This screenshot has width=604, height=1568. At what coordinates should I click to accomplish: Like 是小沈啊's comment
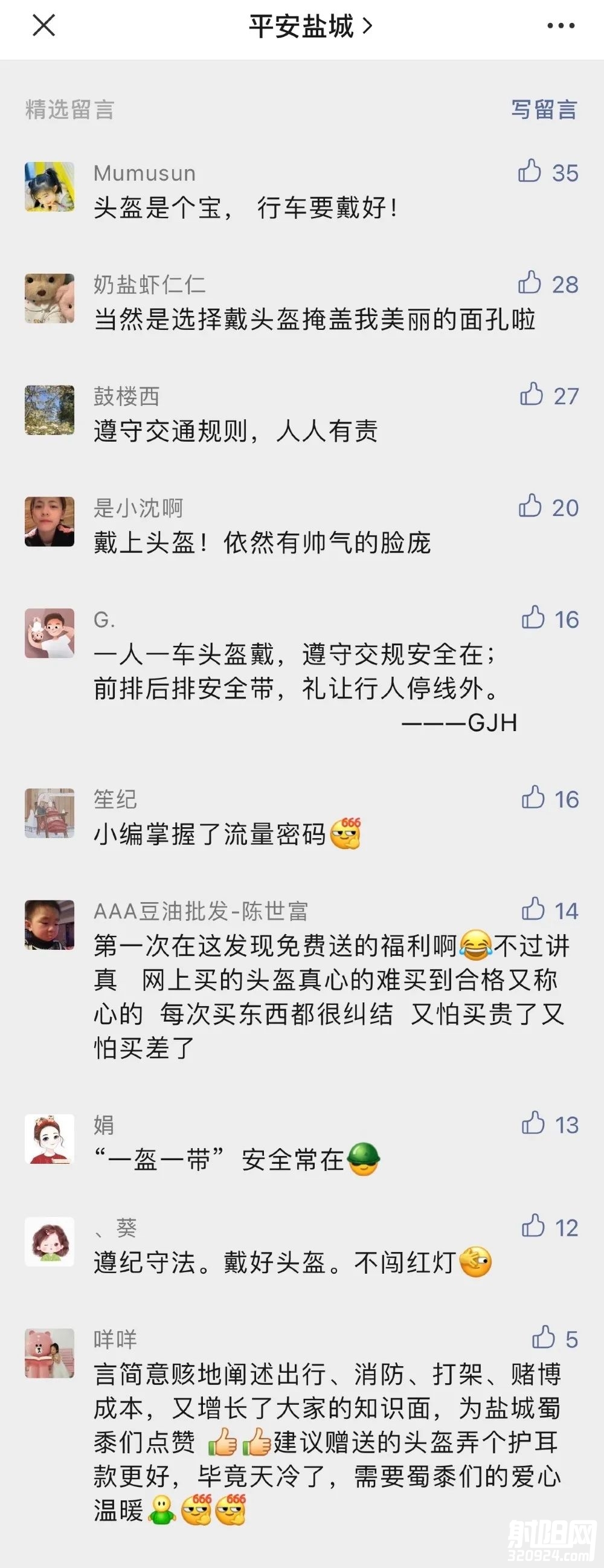point(530,506)
